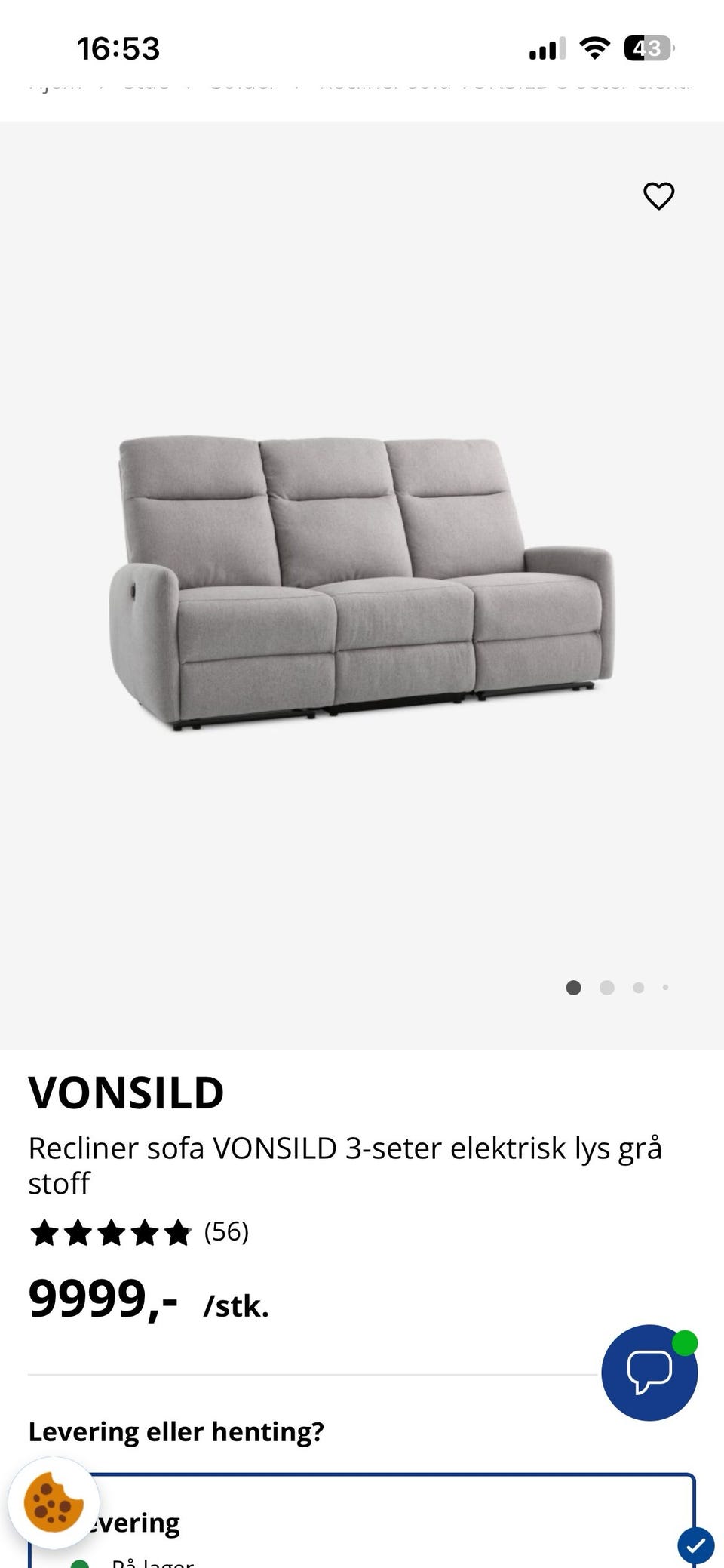
Task: Open cookie settings icon
Action: tap(54, 1502)
